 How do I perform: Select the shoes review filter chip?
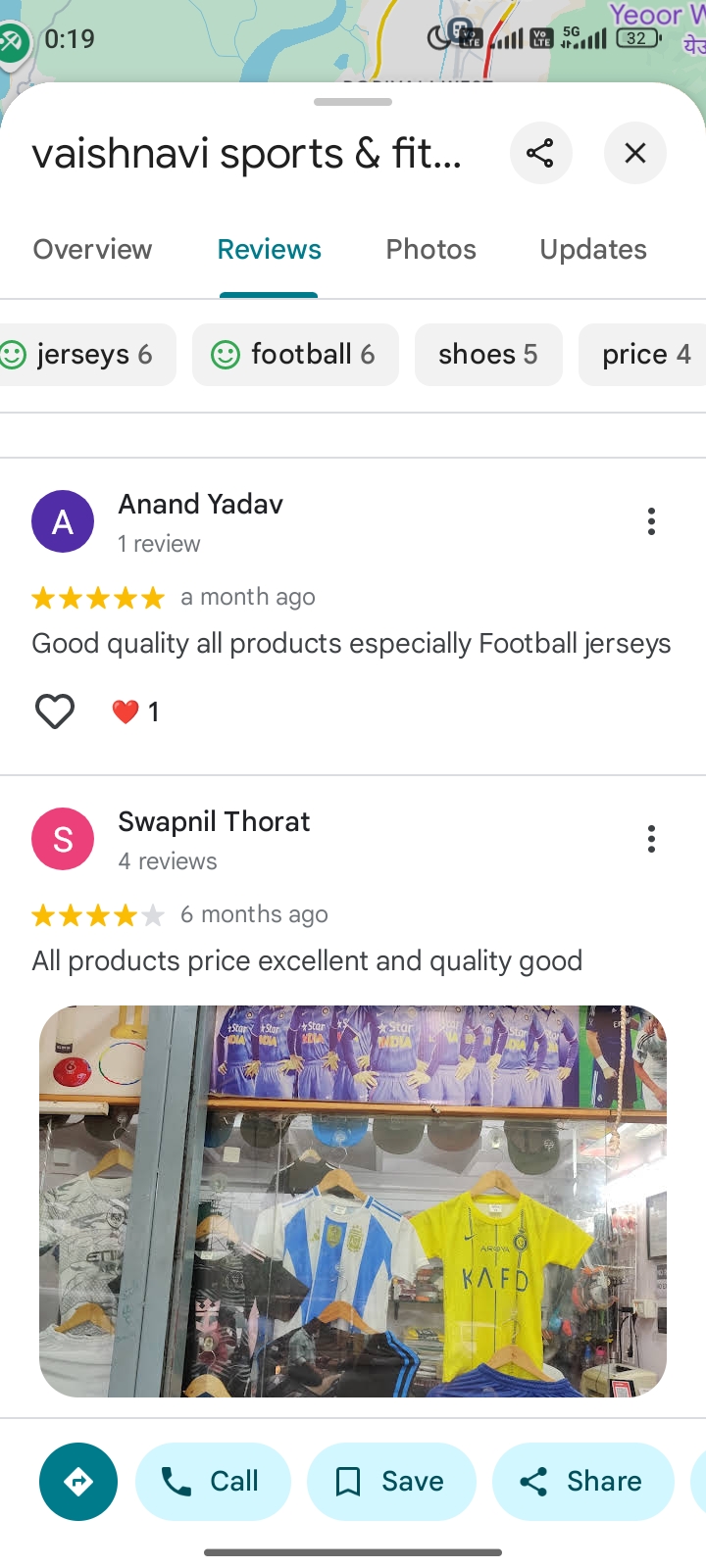click(488, 354)
